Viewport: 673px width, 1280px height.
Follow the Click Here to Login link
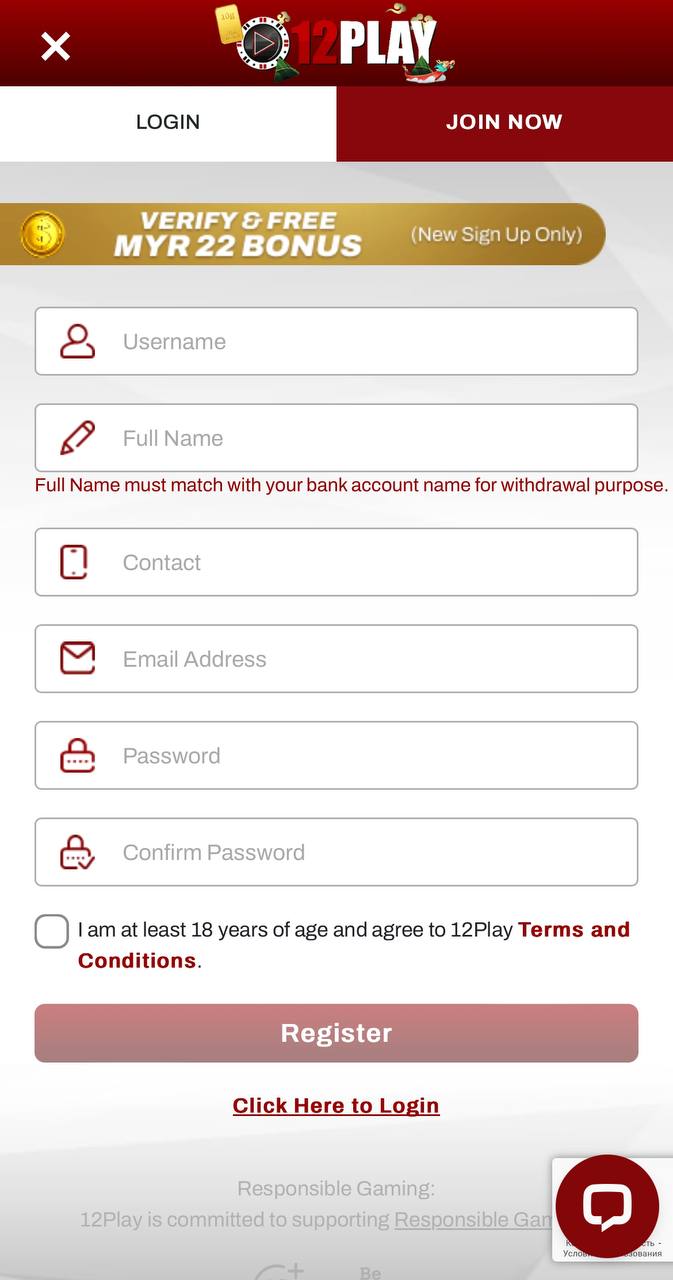(336, 1105)
